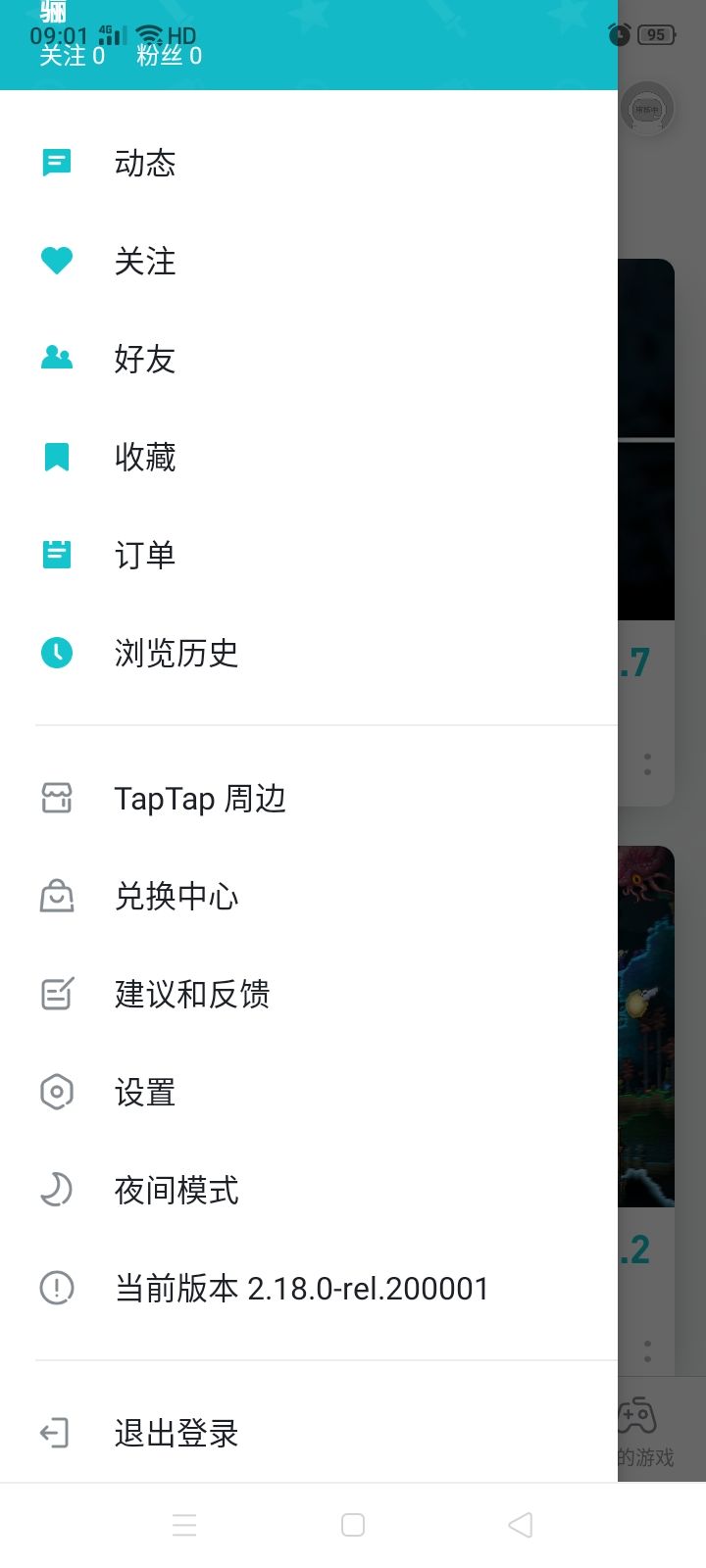706x1568 pixels.
Task: Tap the bookmark icon for 收藏
Action: click(56, 457)
